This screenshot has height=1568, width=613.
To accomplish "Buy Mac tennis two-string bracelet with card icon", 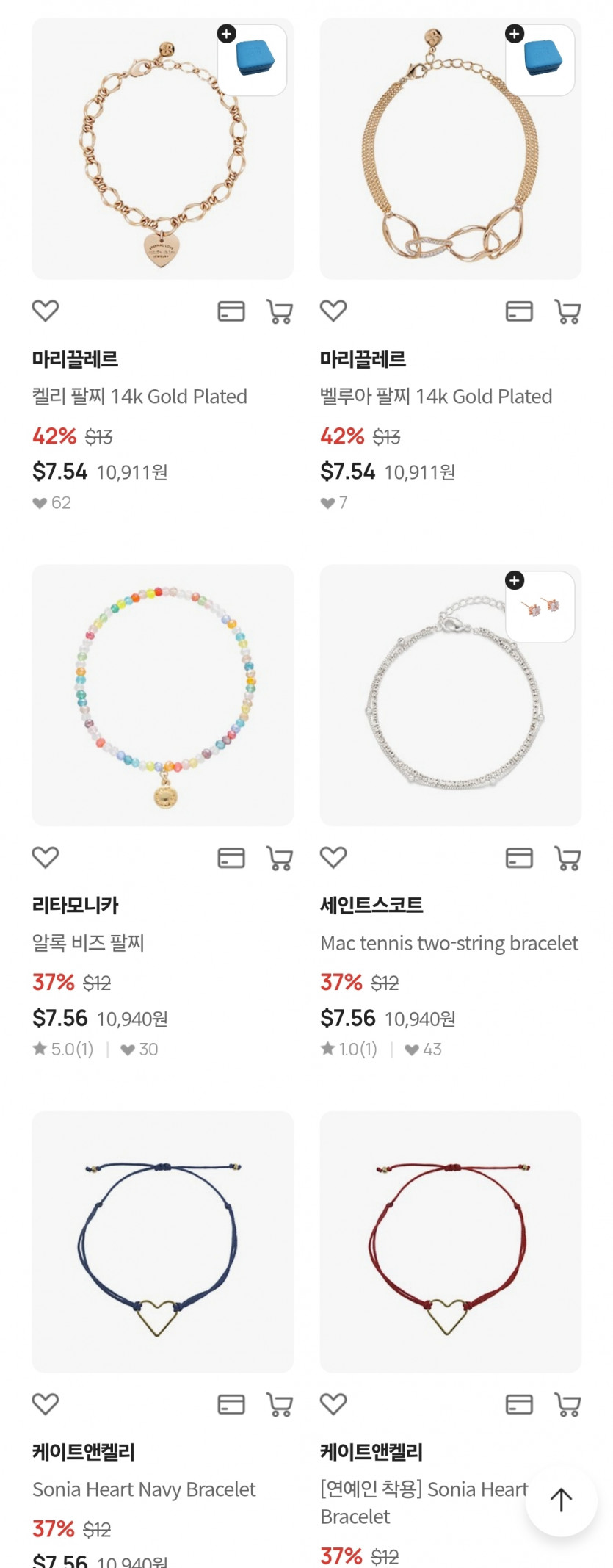I will pyautogui.click(x=519, y=858).
